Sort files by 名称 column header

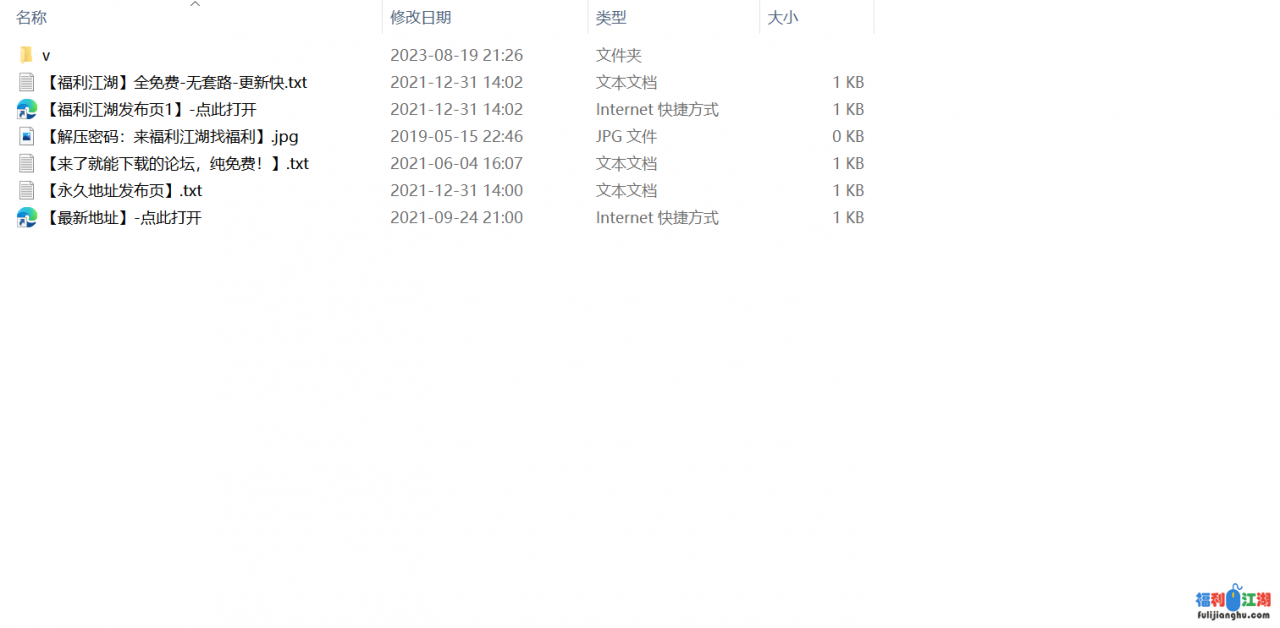coord(32,17)
